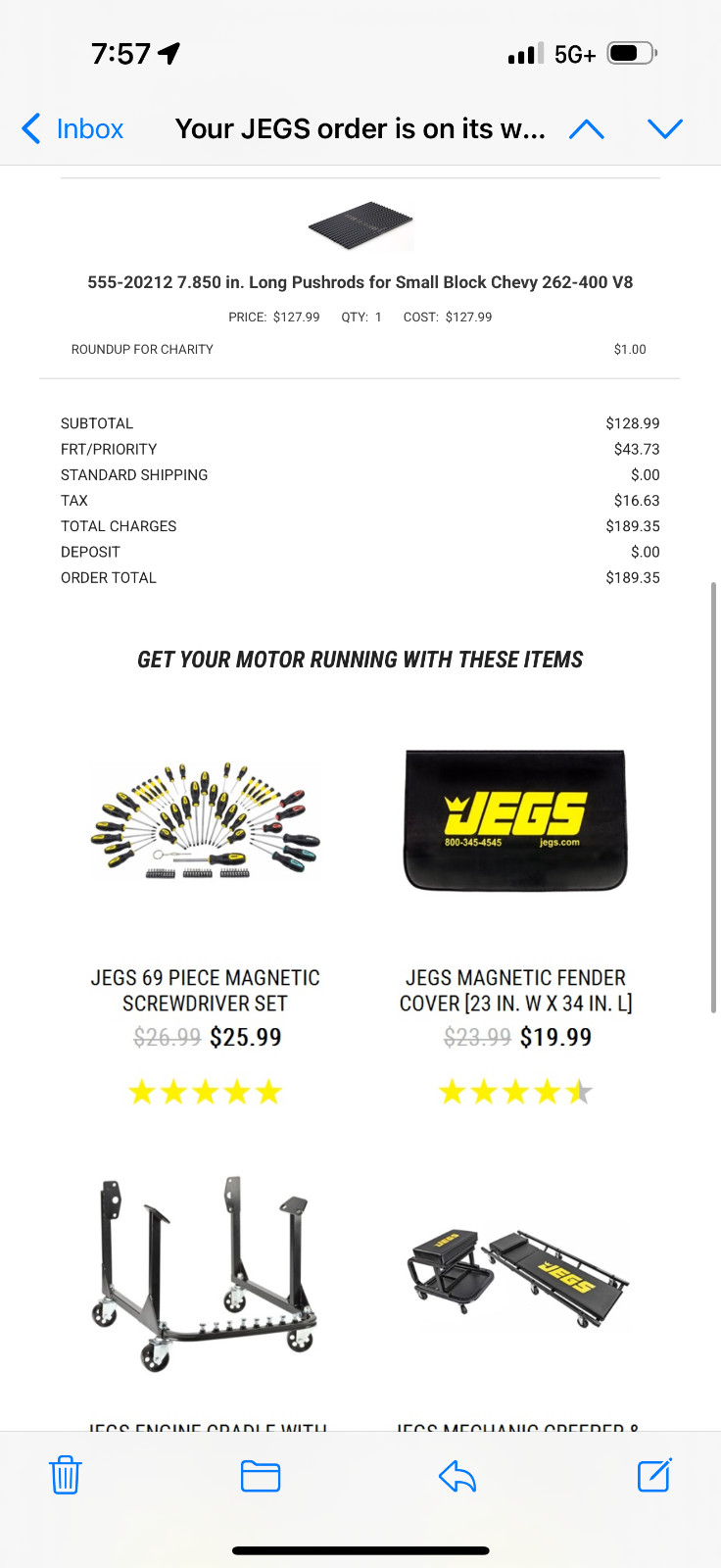View the JEGS mechanic creeper product
Image resolution: width=721 pixels, height=1568 pixels.
[x=515, y=1274]
